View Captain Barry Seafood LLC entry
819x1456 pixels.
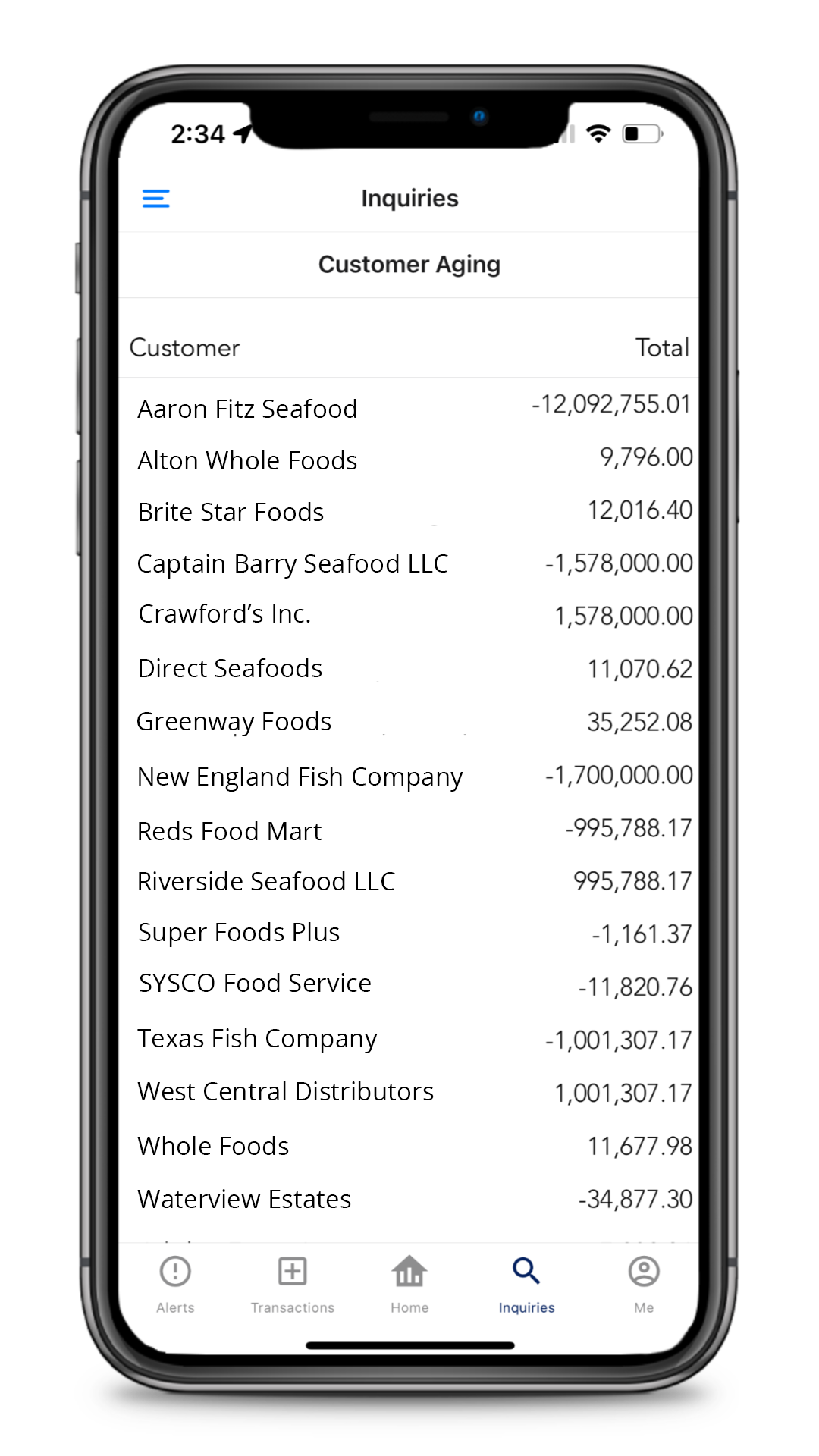pos(409,563)
